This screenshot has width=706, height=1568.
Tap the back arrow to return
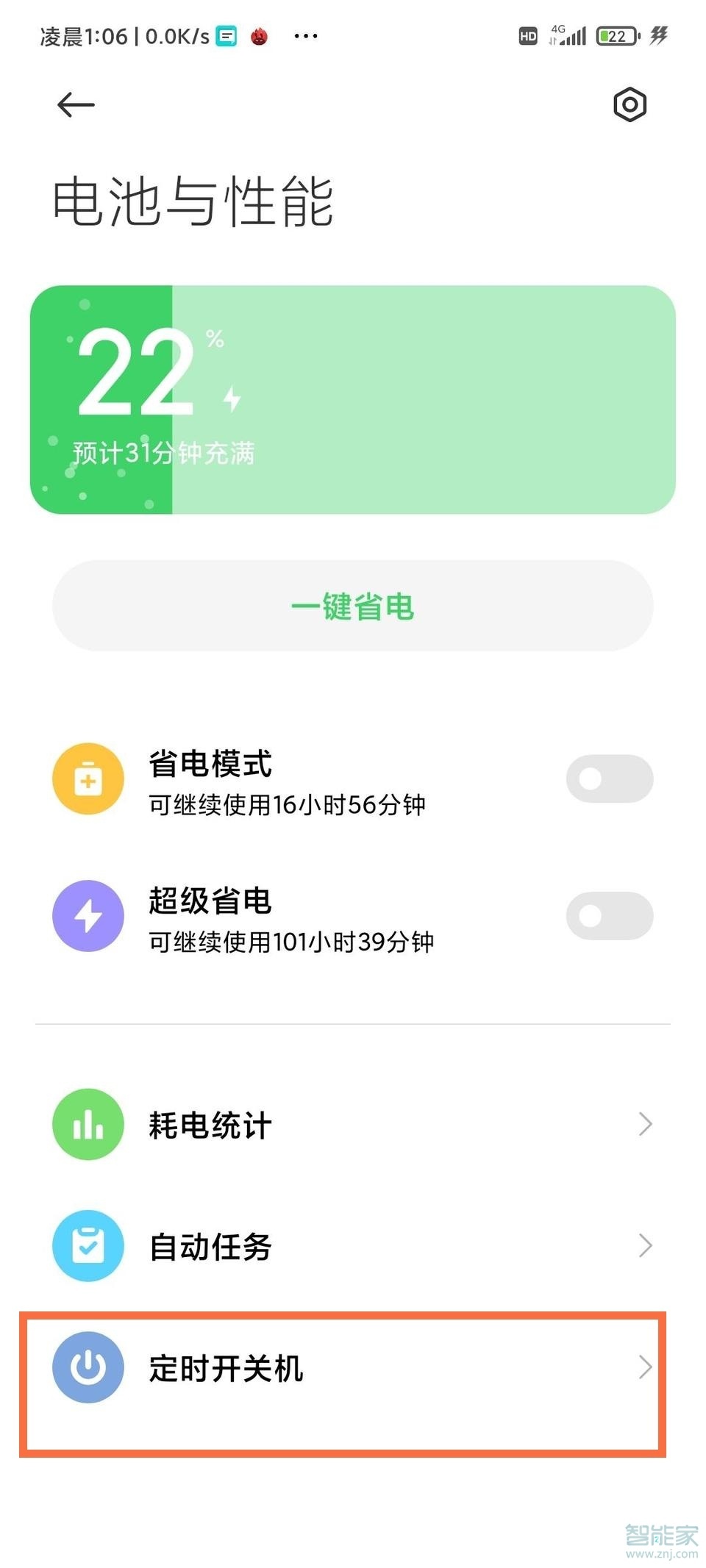tap(74, 104)
